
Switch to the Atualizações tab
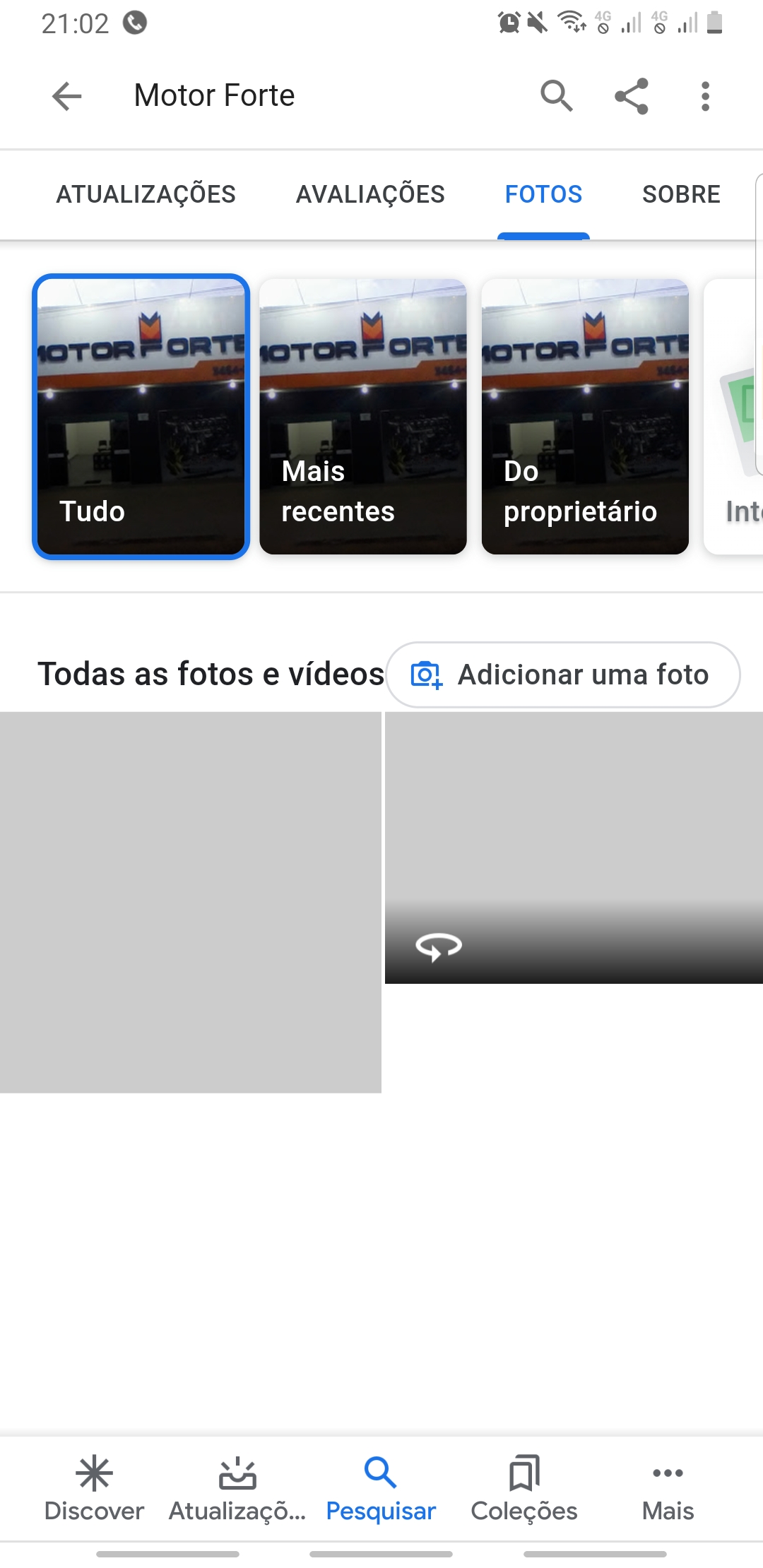[x=146, y=194]
